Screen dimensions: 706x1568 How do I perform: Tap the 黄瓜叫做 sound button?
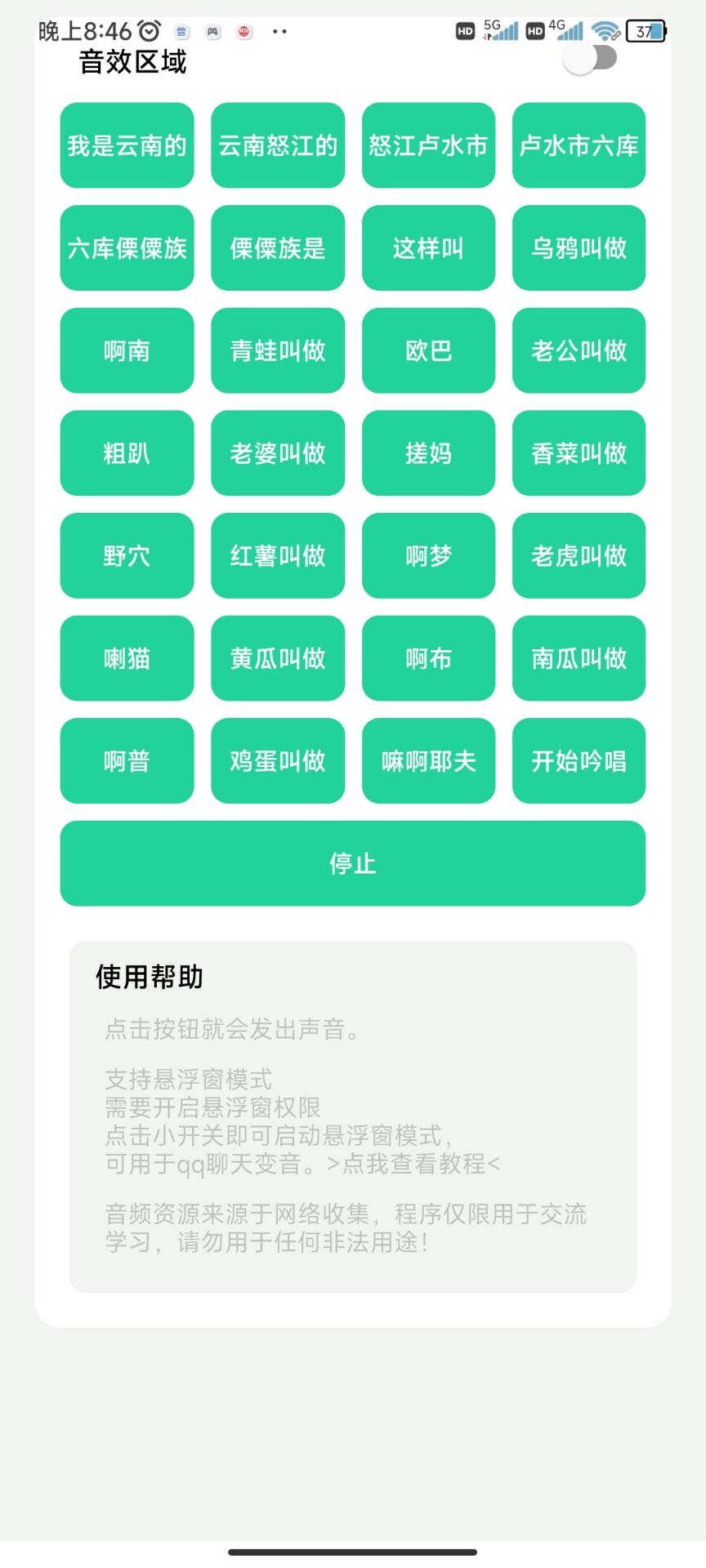point(277,658)
